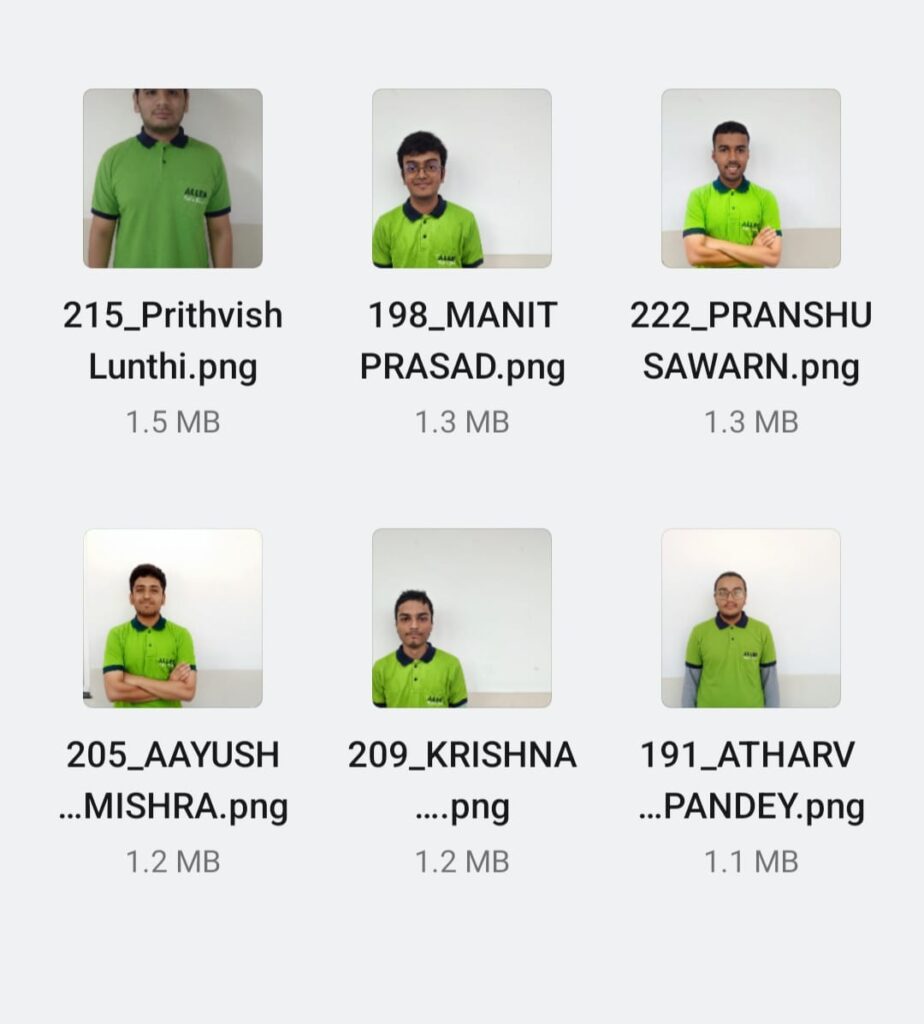View the file starting with 205_AAYUSH
Screen dimensions: 924x1024
(x=172, y=618)
